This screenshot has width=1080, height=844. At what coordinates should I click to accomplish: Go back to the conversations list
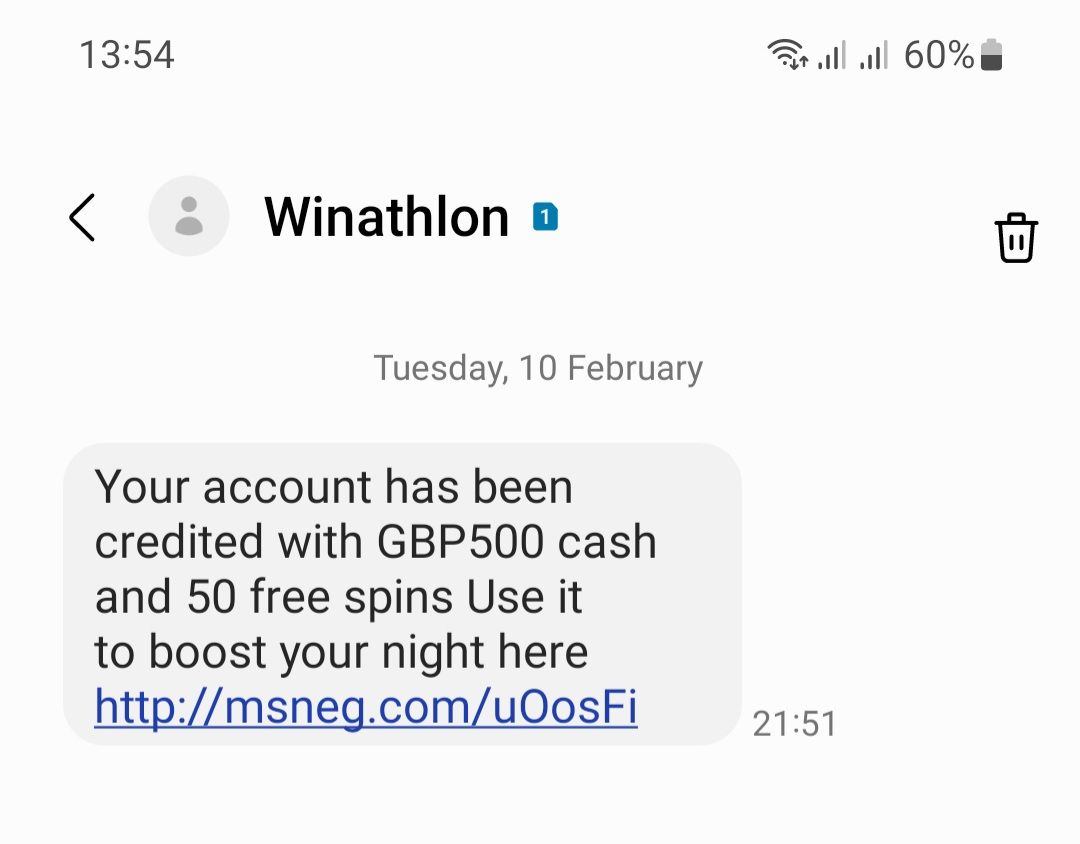point(82,217)
